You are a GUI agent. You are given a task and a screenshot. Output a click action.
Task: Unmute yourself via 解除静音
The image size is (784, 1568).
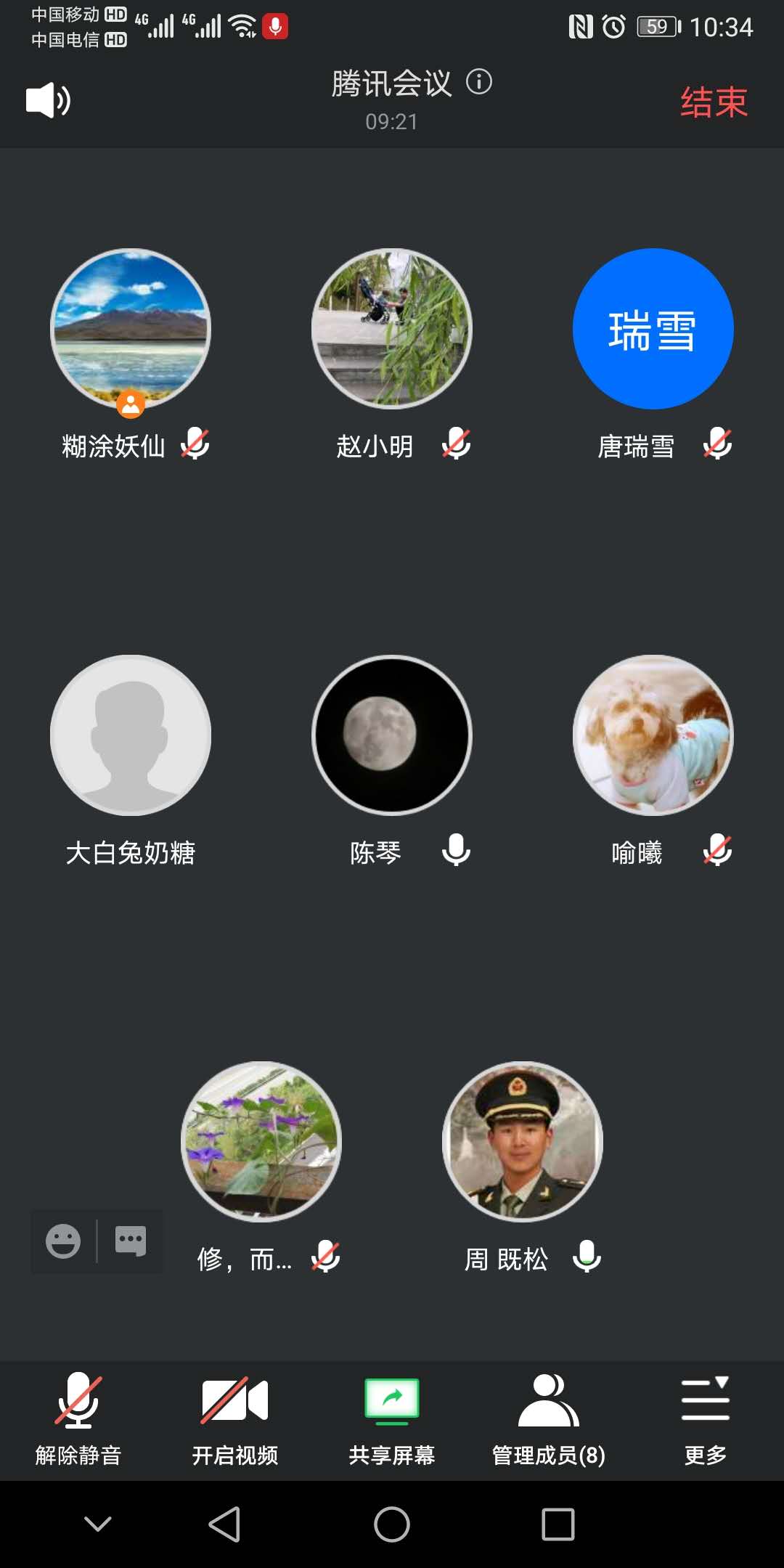coord(78,1401)
